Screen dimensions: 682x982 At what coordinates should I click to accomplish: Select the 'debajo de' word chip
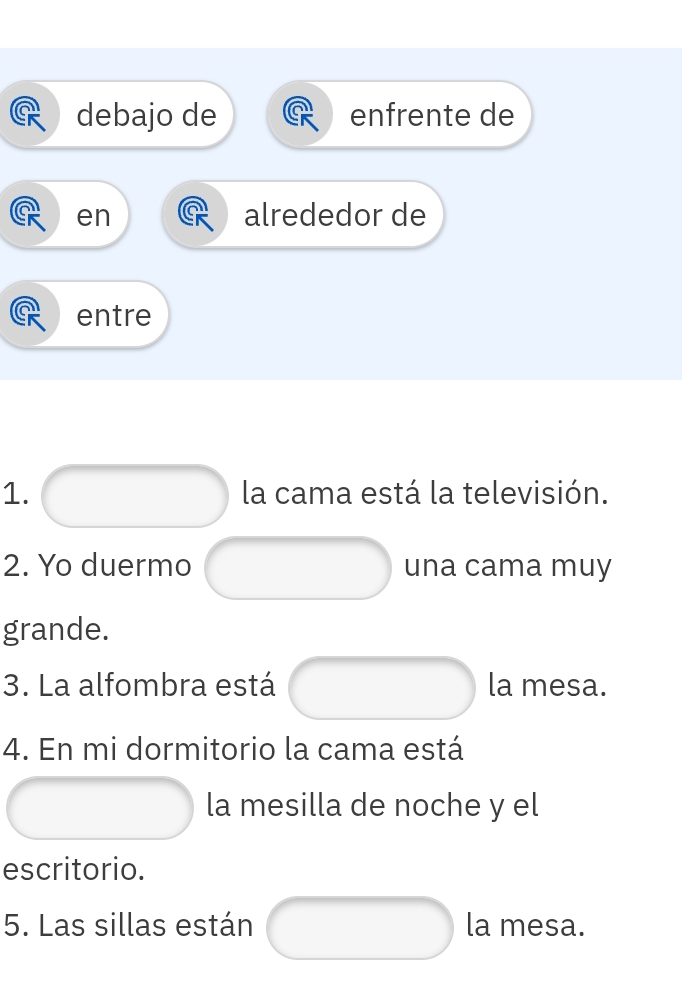[x=145, y=116]
